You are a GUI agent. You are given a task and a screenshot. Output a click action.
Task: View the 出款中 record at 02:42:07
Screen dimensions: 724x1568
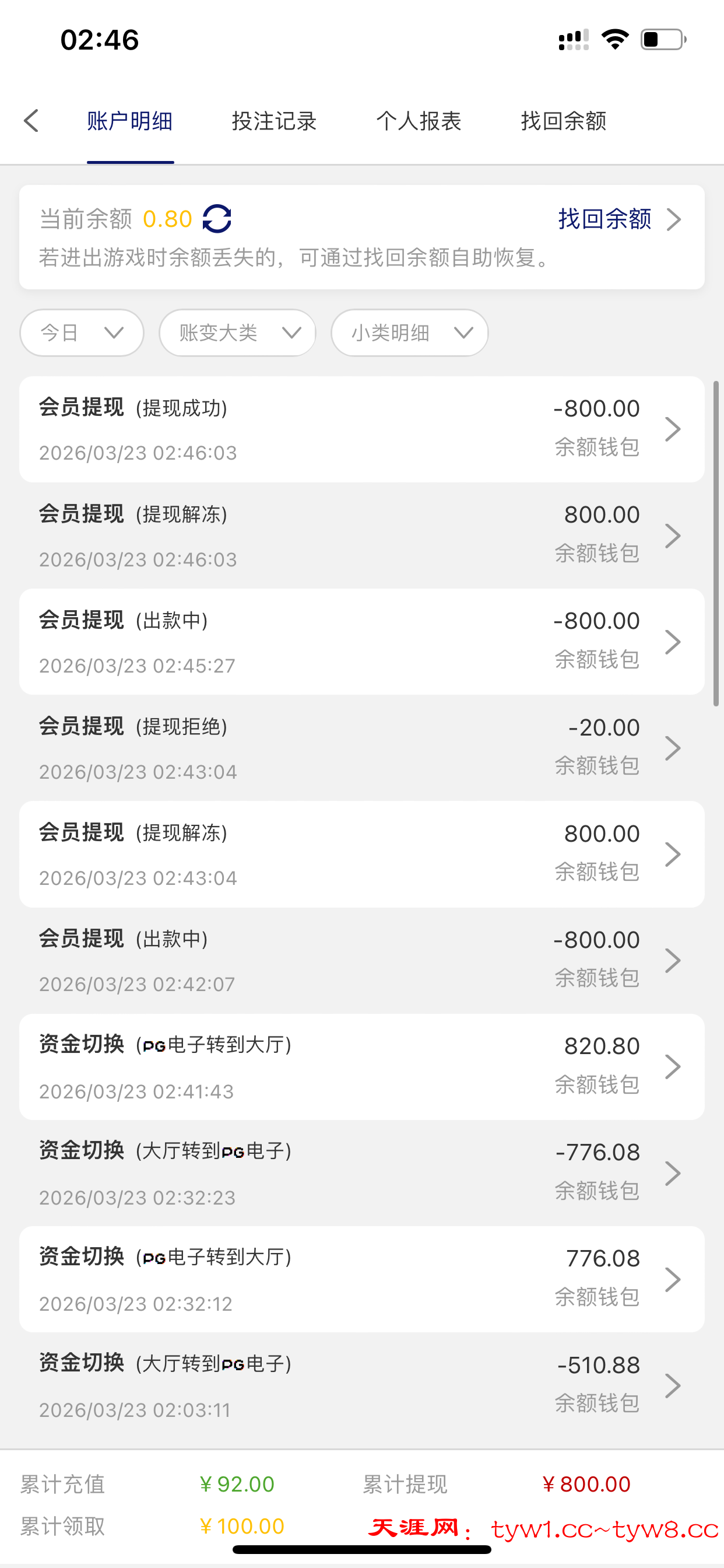click(x=361, y=961)
